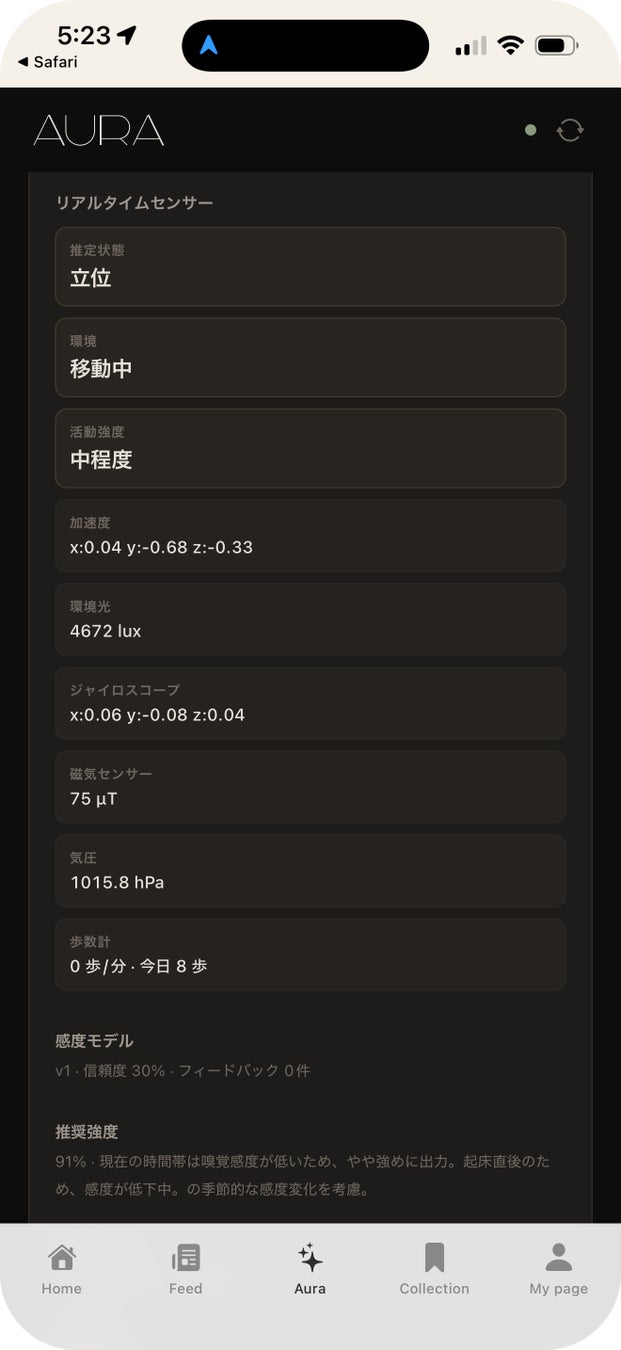Open the Collection tab
The height and width of the screenshot is (1350, 621).
coord(434,1269)
